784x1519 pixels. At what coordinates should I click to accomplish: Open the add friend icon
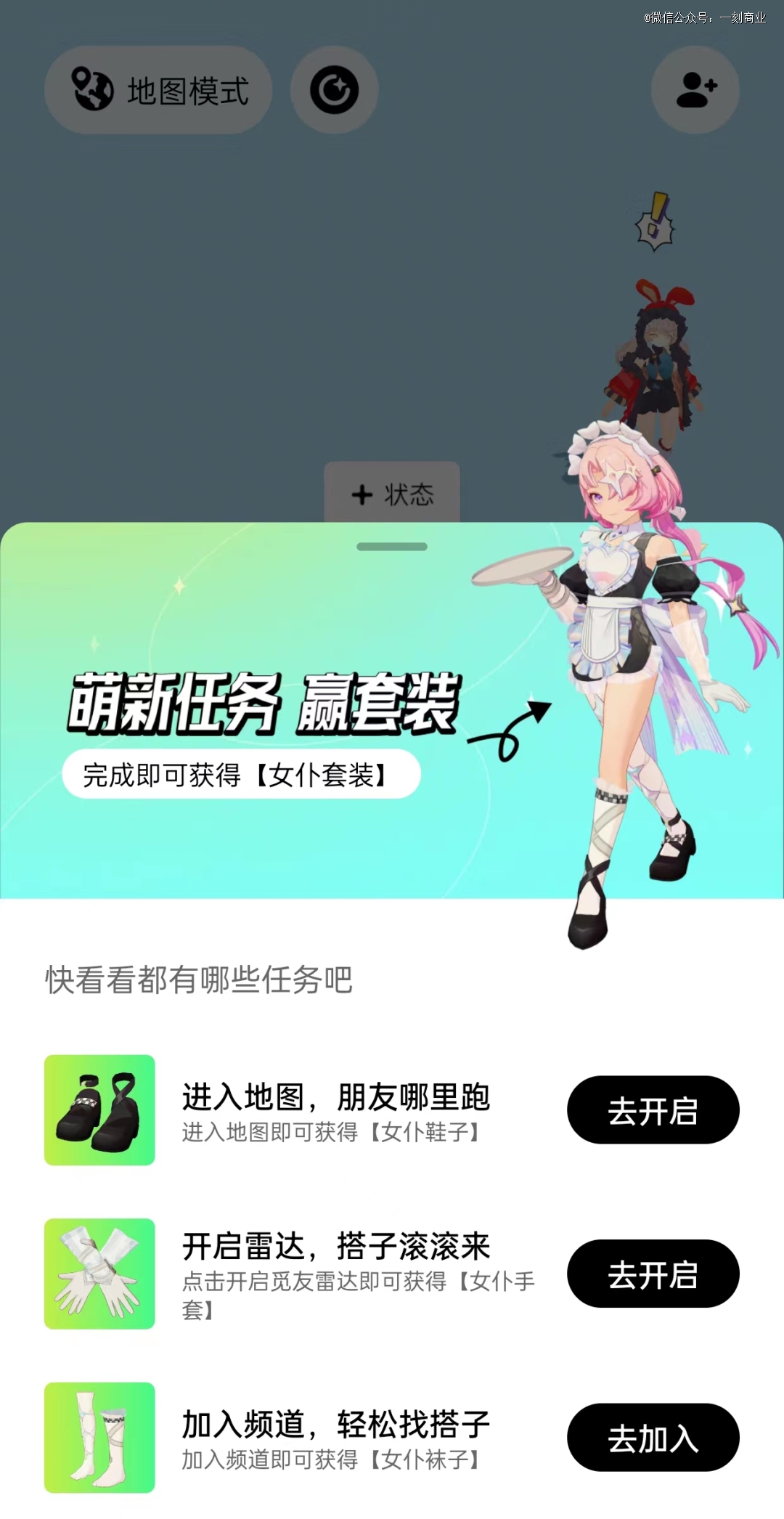tap(695, 90)
